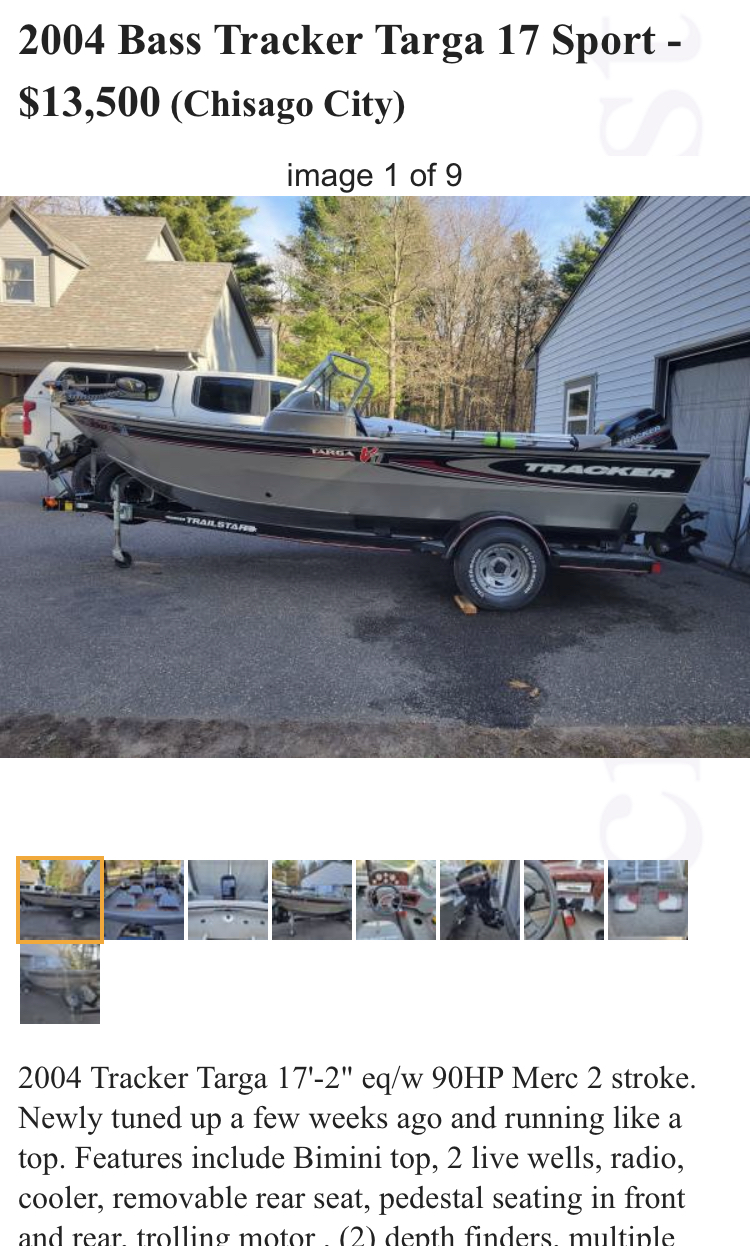
Task: Open the fourth thumbnail of boat by house
Action: [312, 899]
